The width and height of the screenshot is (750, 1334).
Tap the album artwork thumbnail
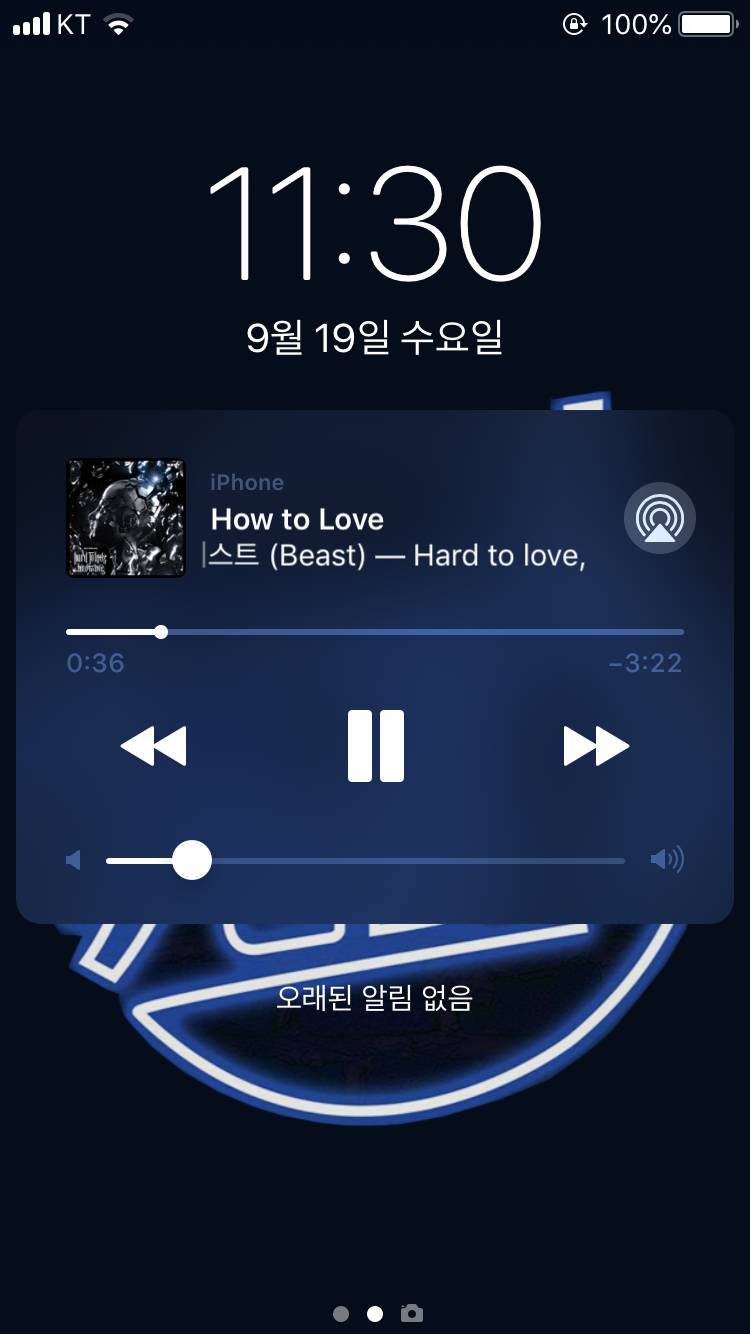click(126, 517)
